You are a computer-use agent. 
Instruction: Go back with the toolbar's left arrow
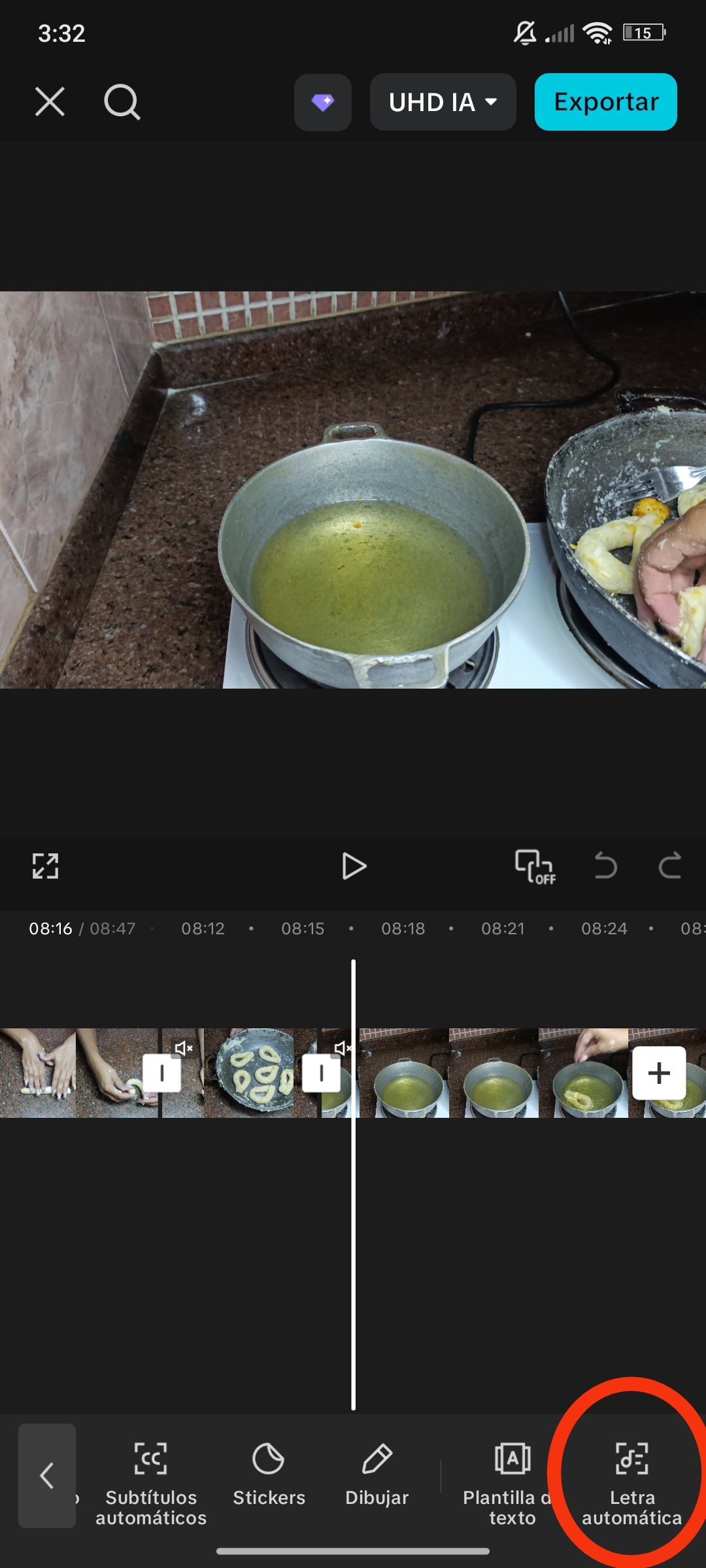point(47,1475)
